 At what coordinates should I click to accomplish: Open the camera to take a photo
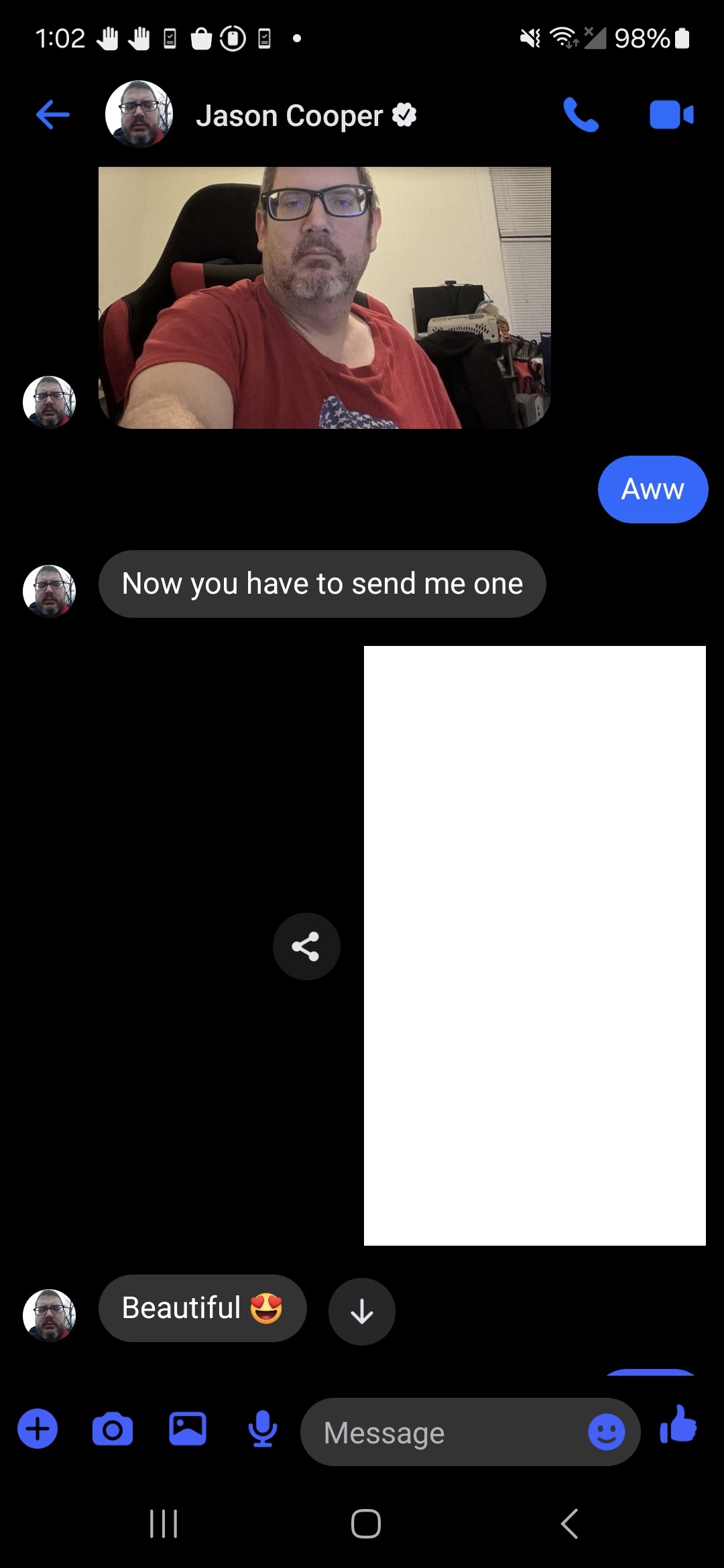(x=113, y=1430)
